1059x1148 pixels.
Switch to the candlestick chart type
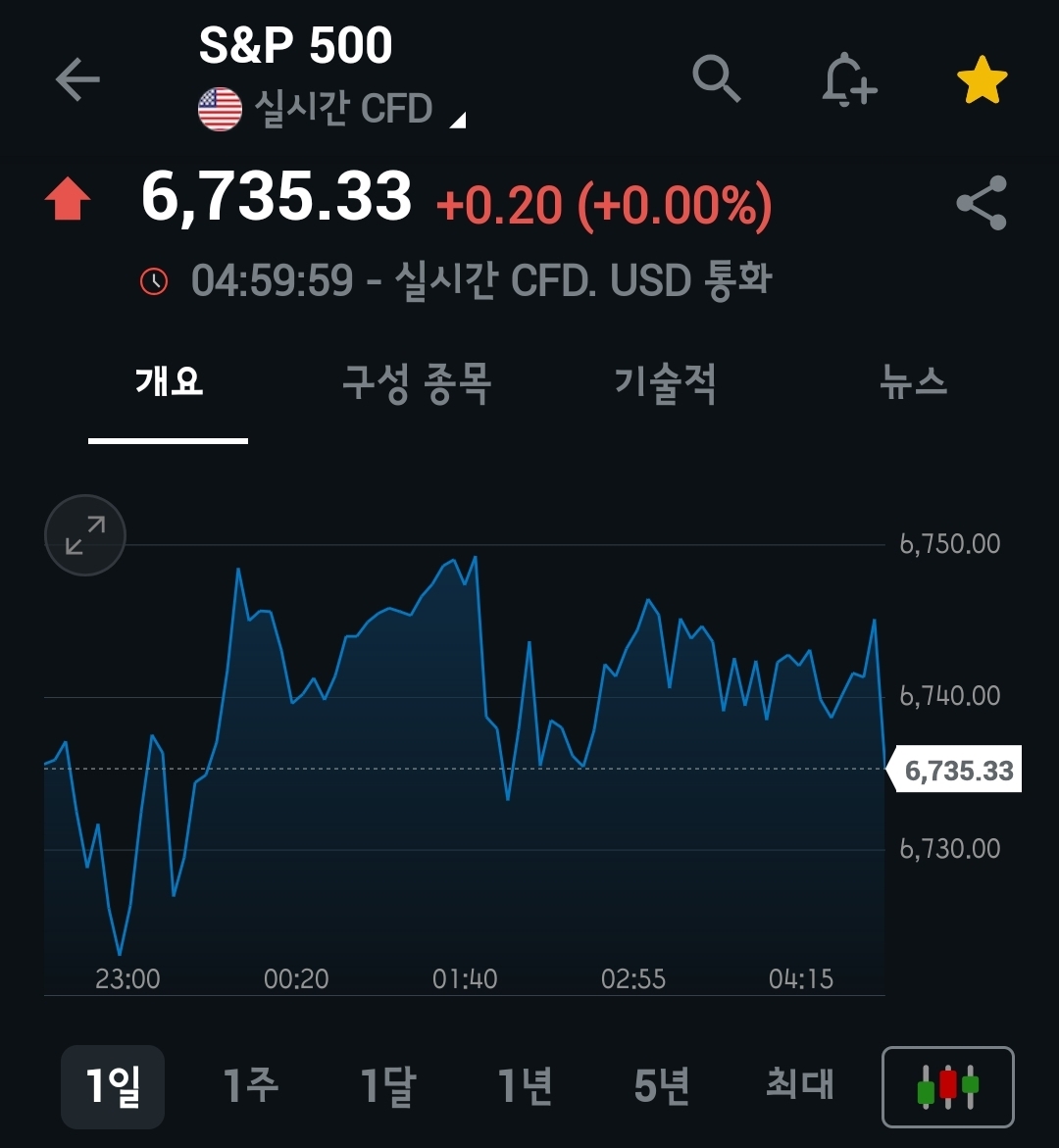(x=947, y=1087)
